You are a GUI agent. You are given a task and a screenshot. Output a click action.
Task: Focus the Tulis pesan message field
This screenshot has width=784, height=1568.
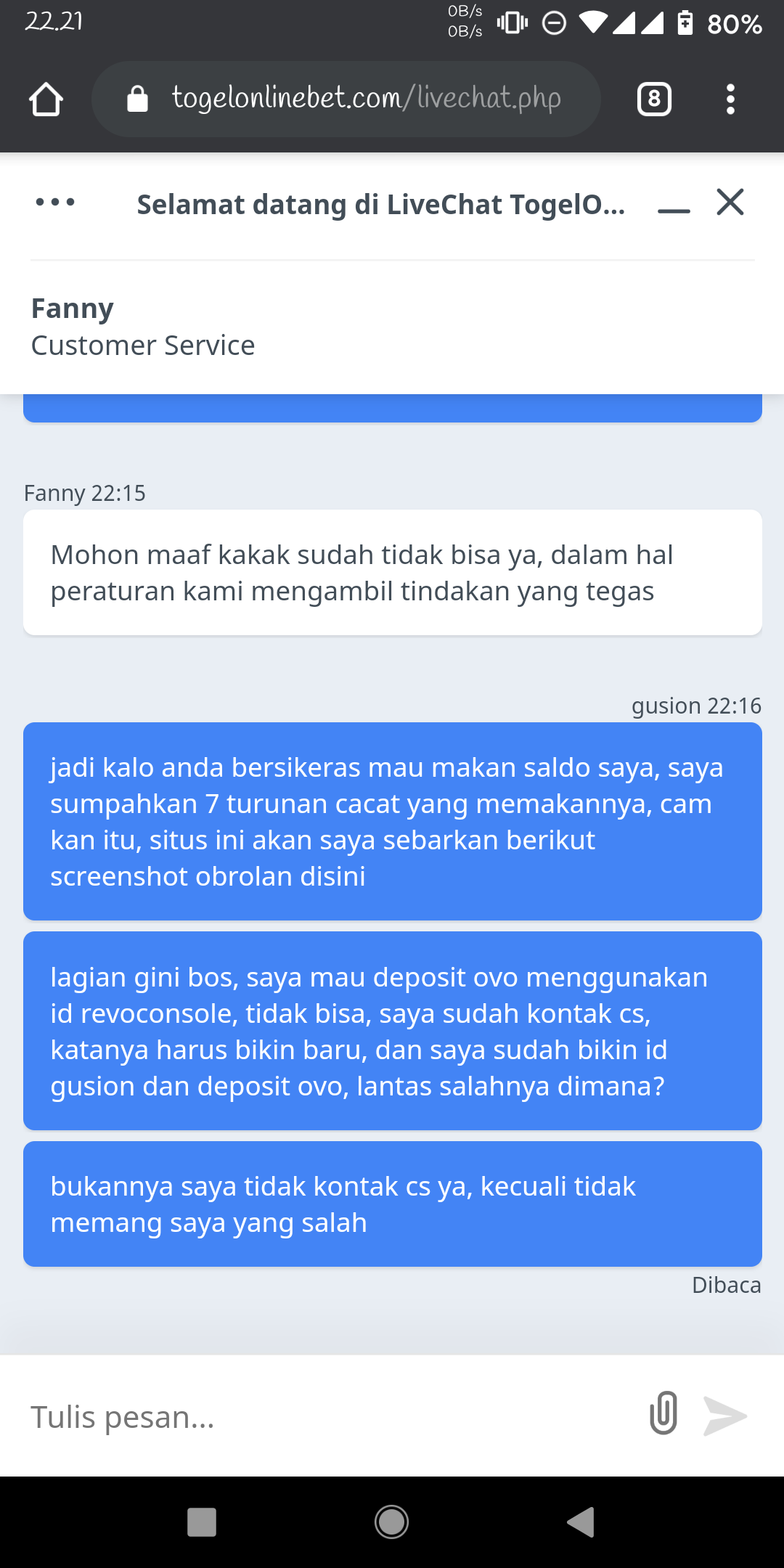click(319, 1416)
